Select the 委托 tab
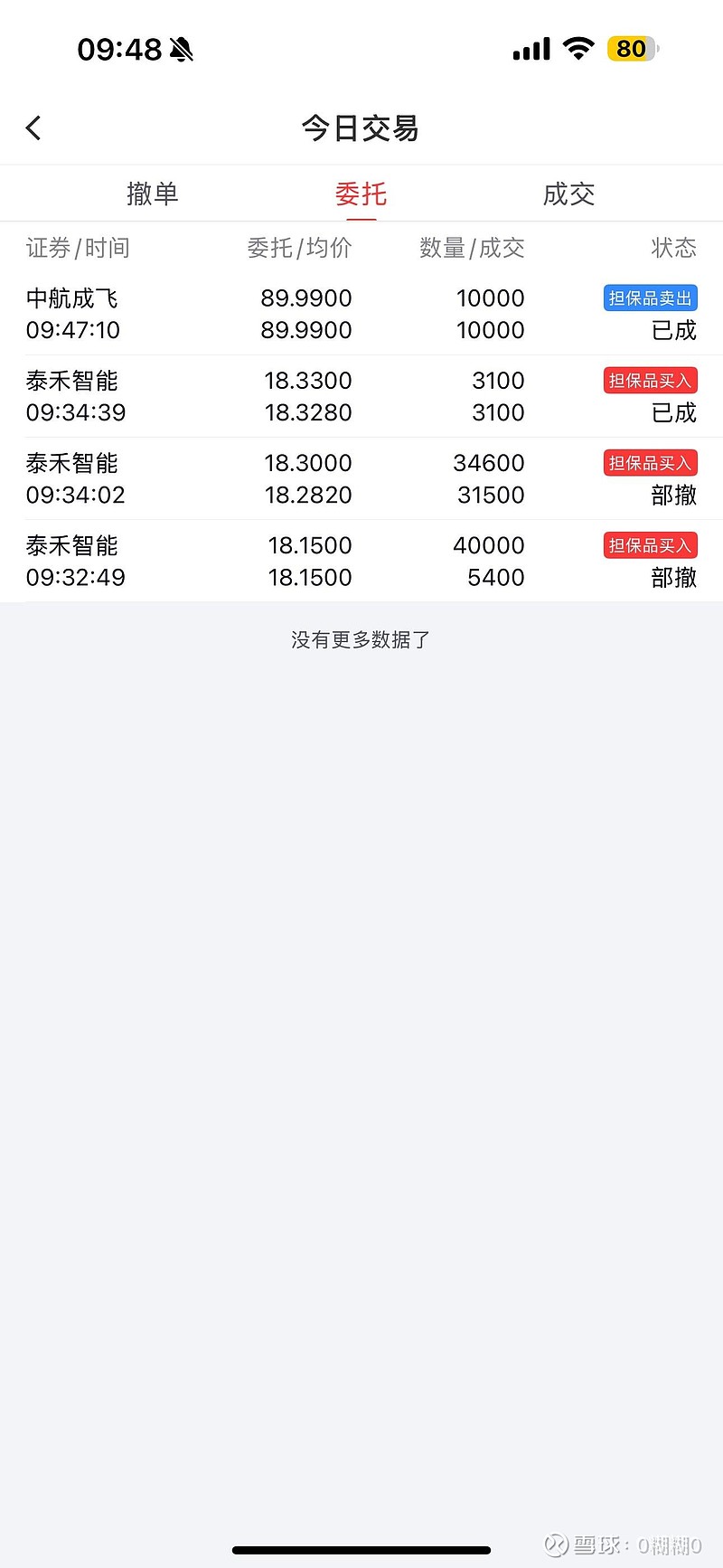 (361, 194)
